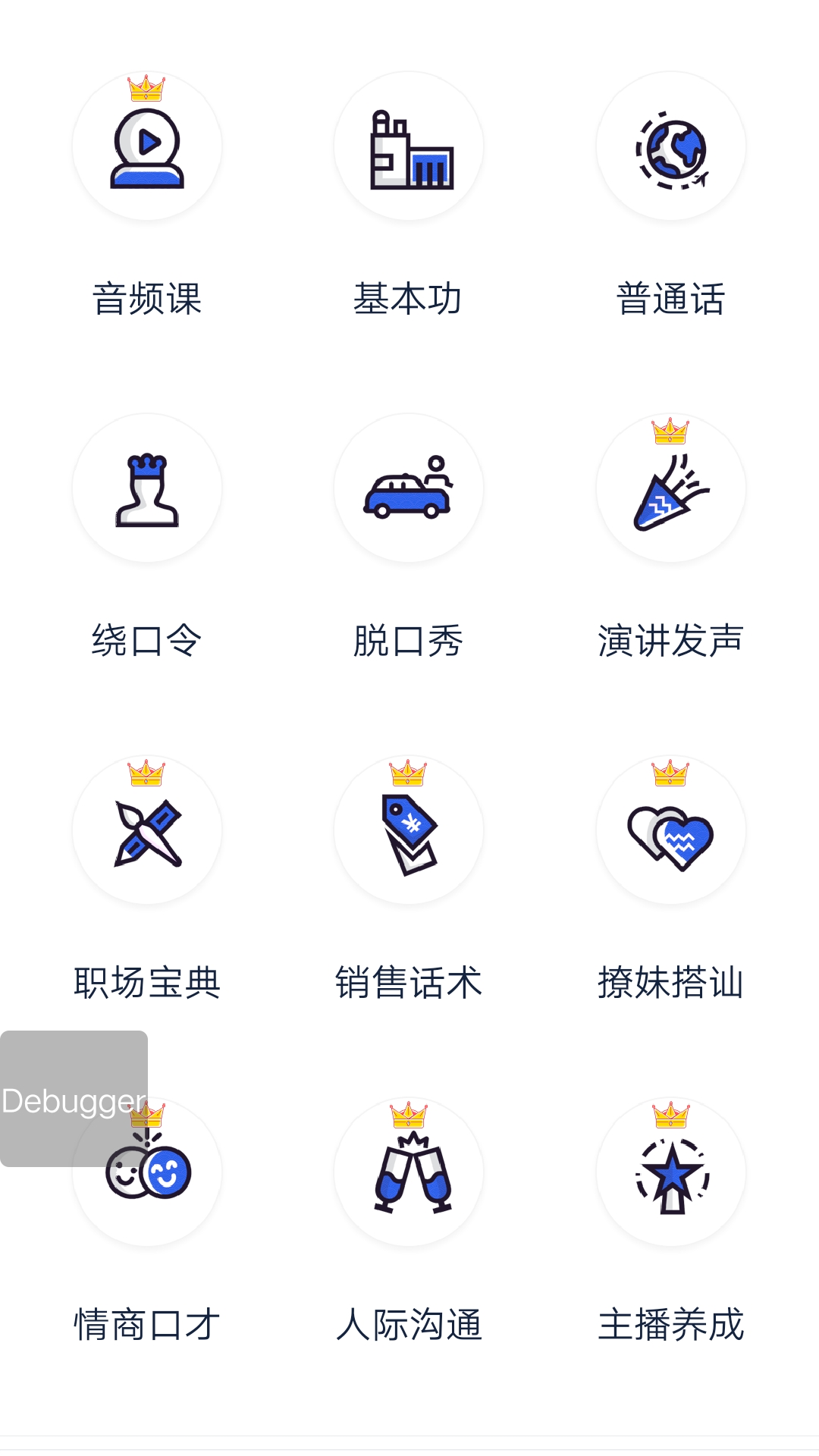
Task: Open 普通话 category via its text label
Action: [x=670, y=298]
